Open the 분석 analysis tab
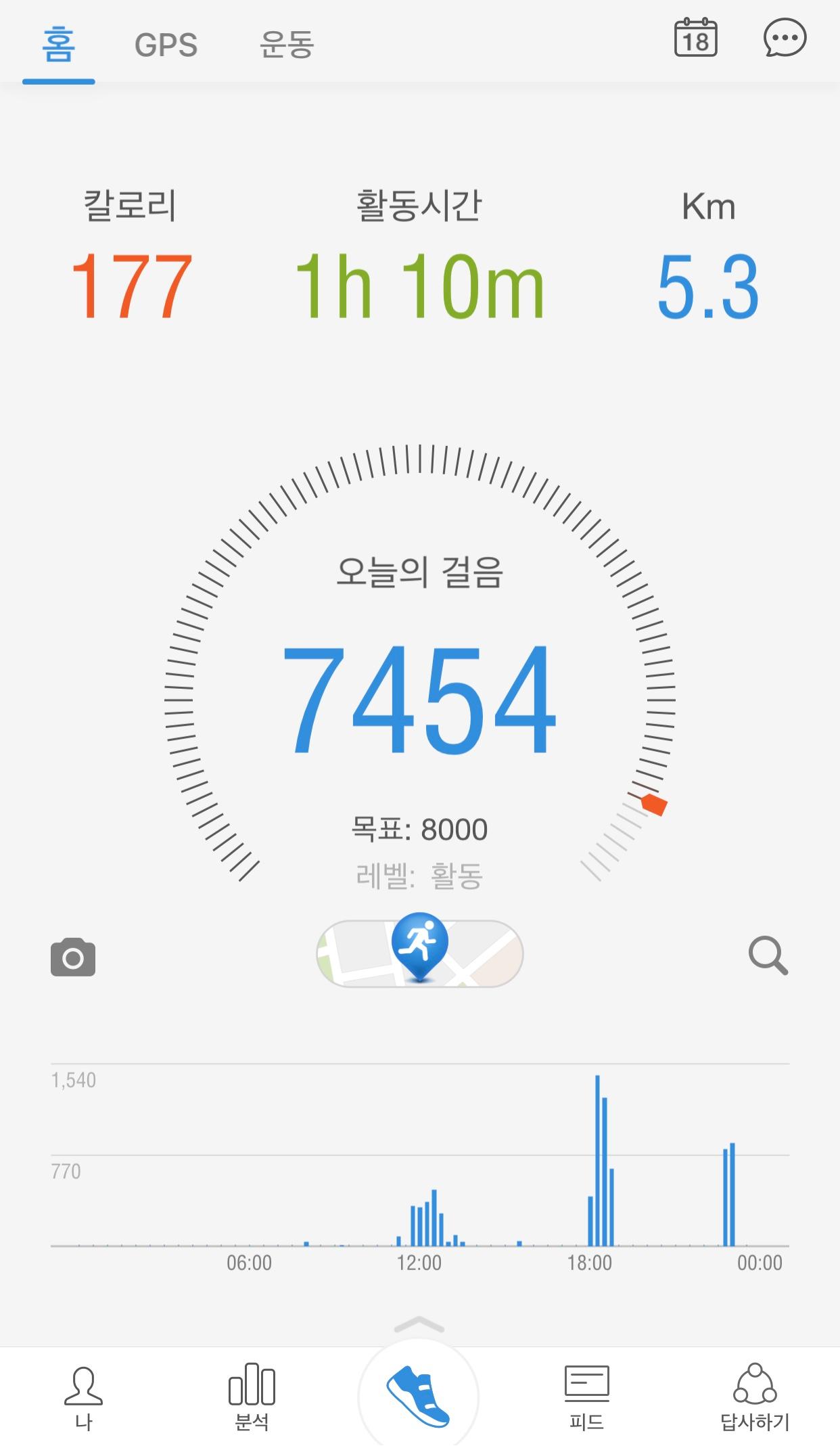Viewport: 840px width, 1446px height. [x=252, y=1397]
